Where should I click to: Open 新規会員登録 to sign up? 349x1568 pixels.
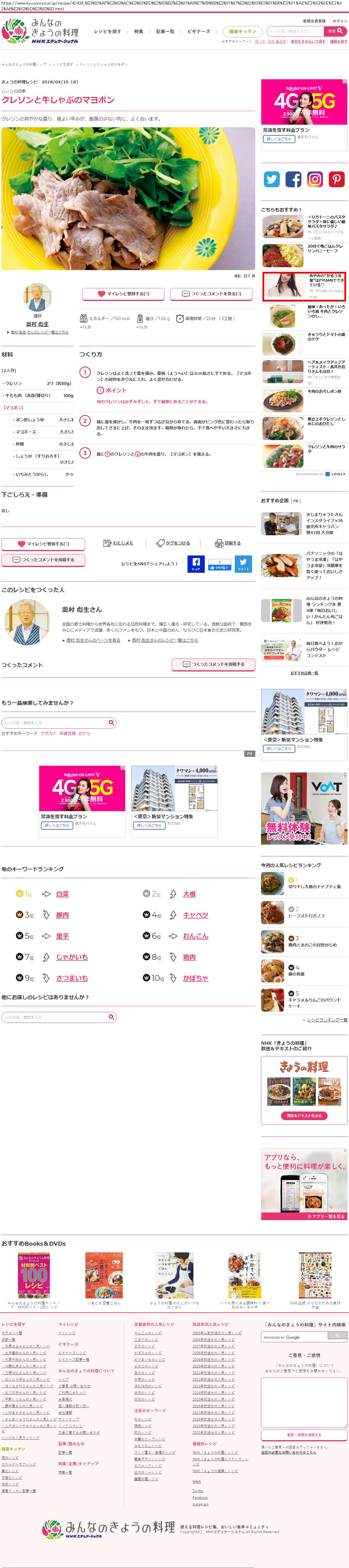[314, 21]
